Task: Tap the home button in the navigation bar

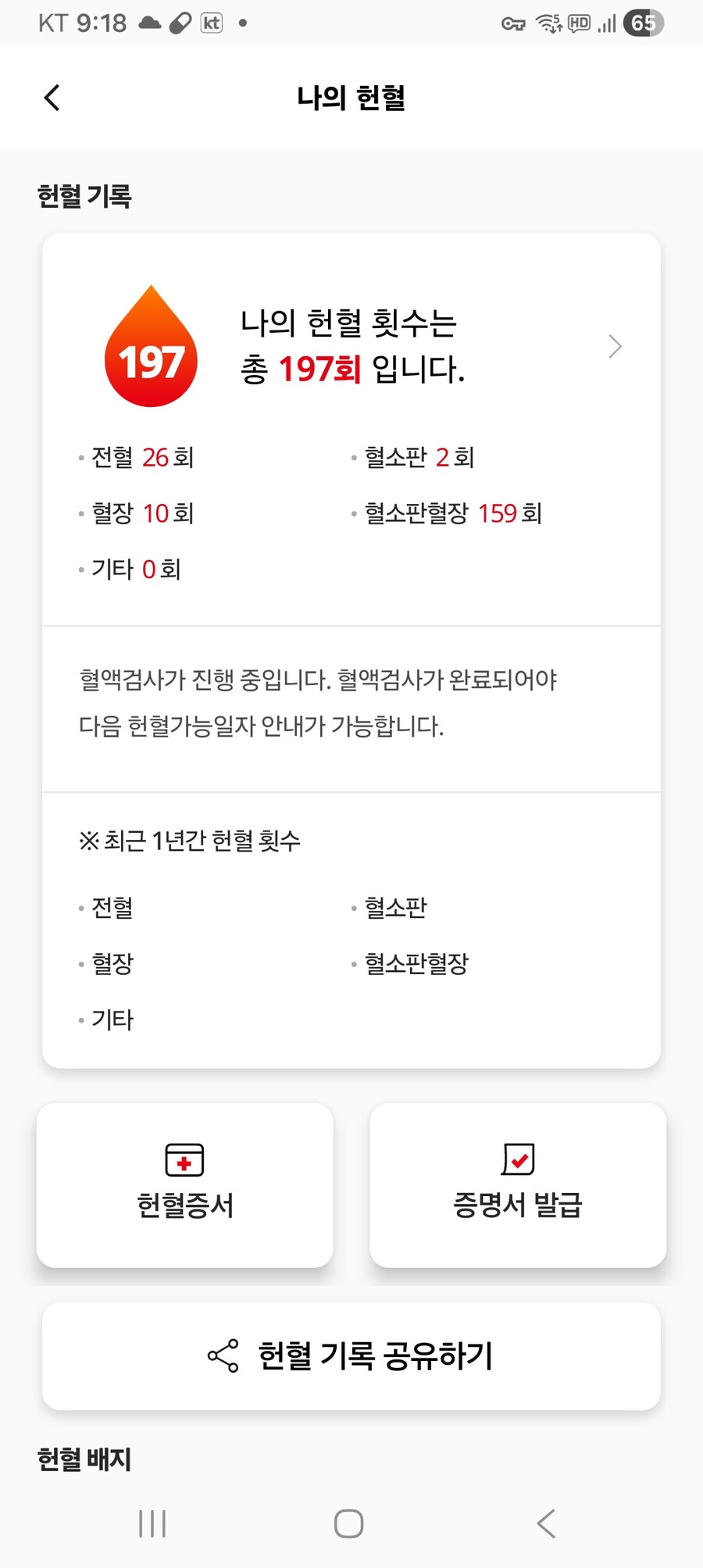Action: [349, 1522]
